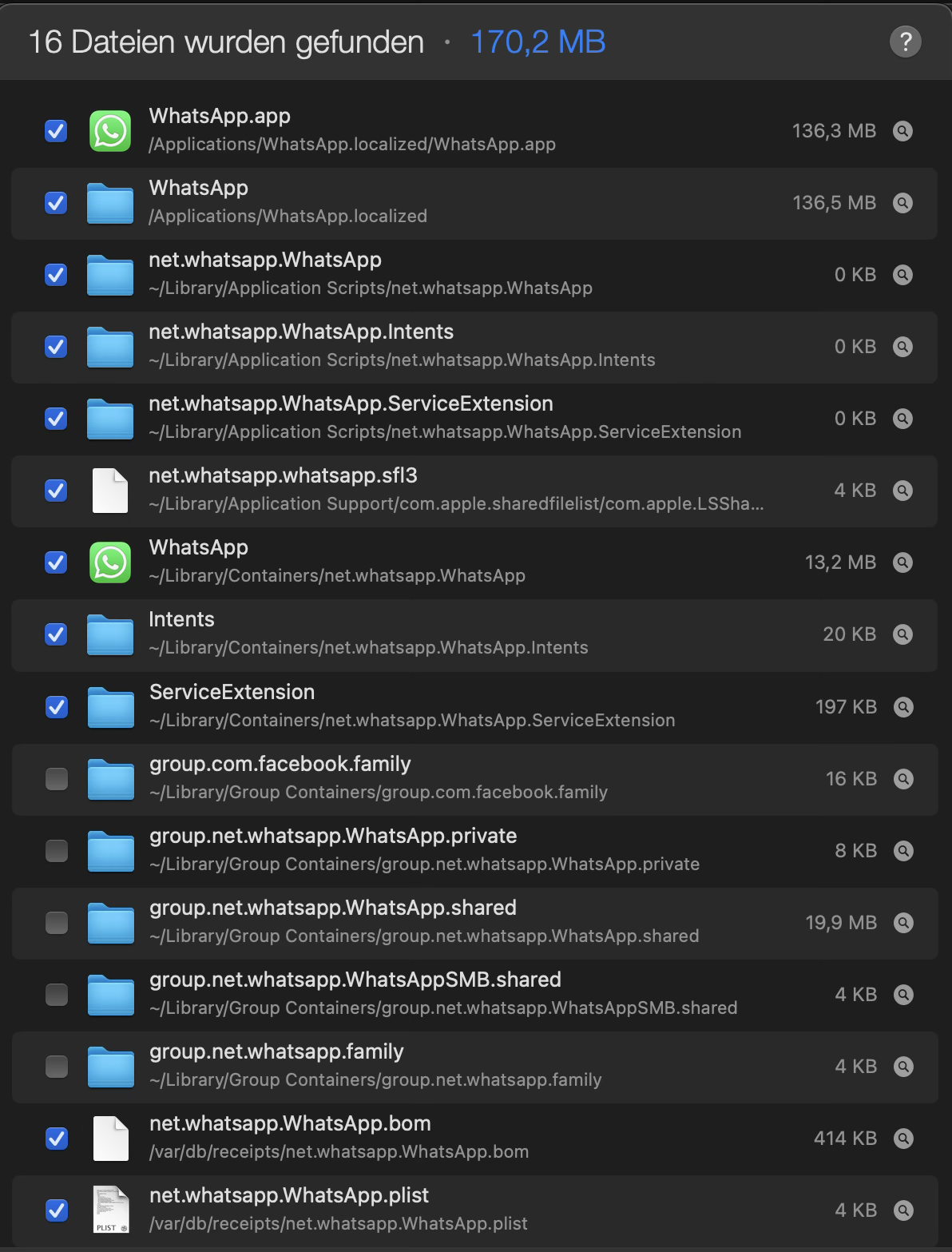
Task: Uncheck the 13,2 MB WhatsApp container
Action: (x=56, y=562)
